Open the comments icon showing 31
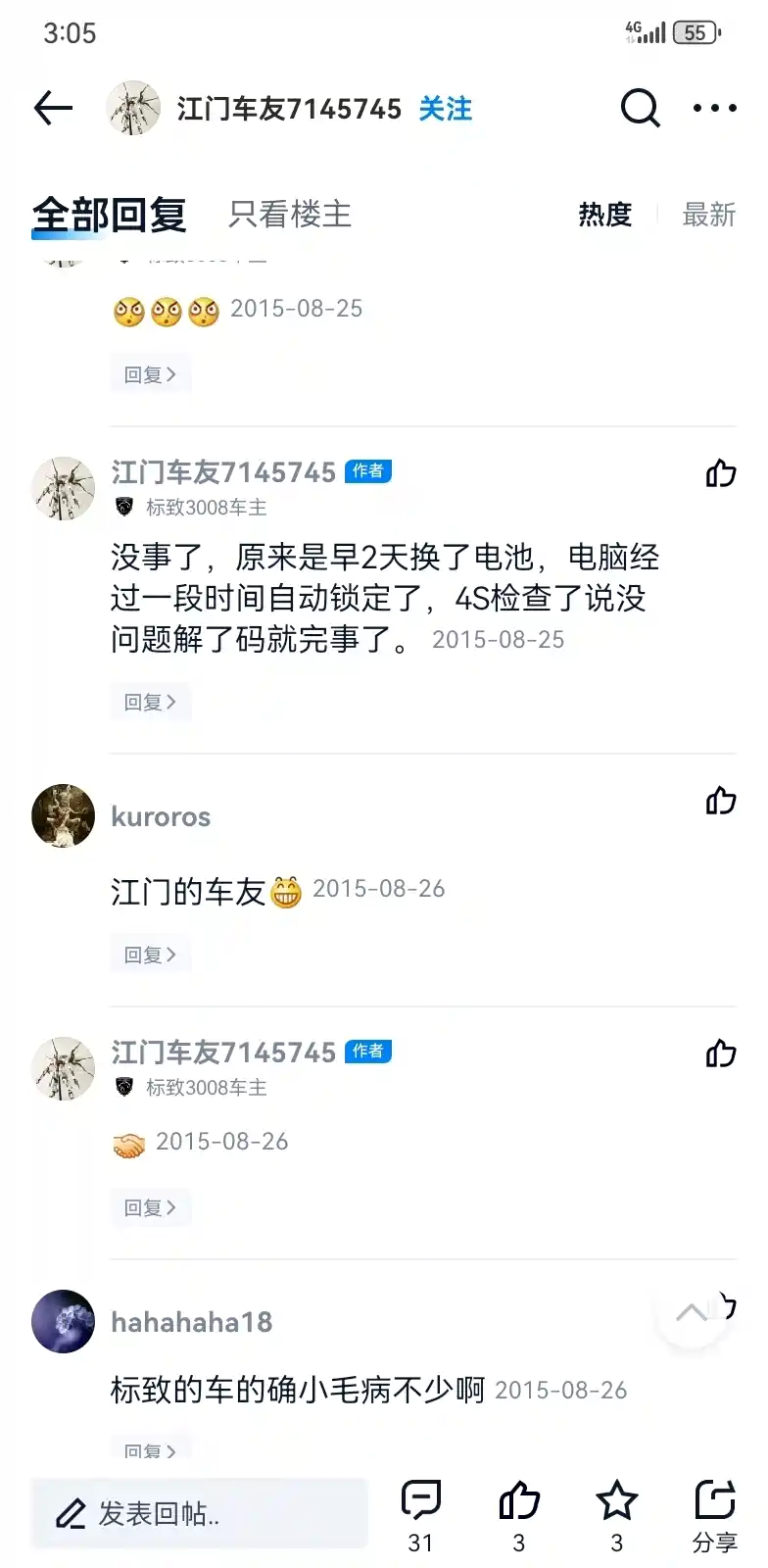The height and width of the screenshot is (1568, 768). point(421,1513)
